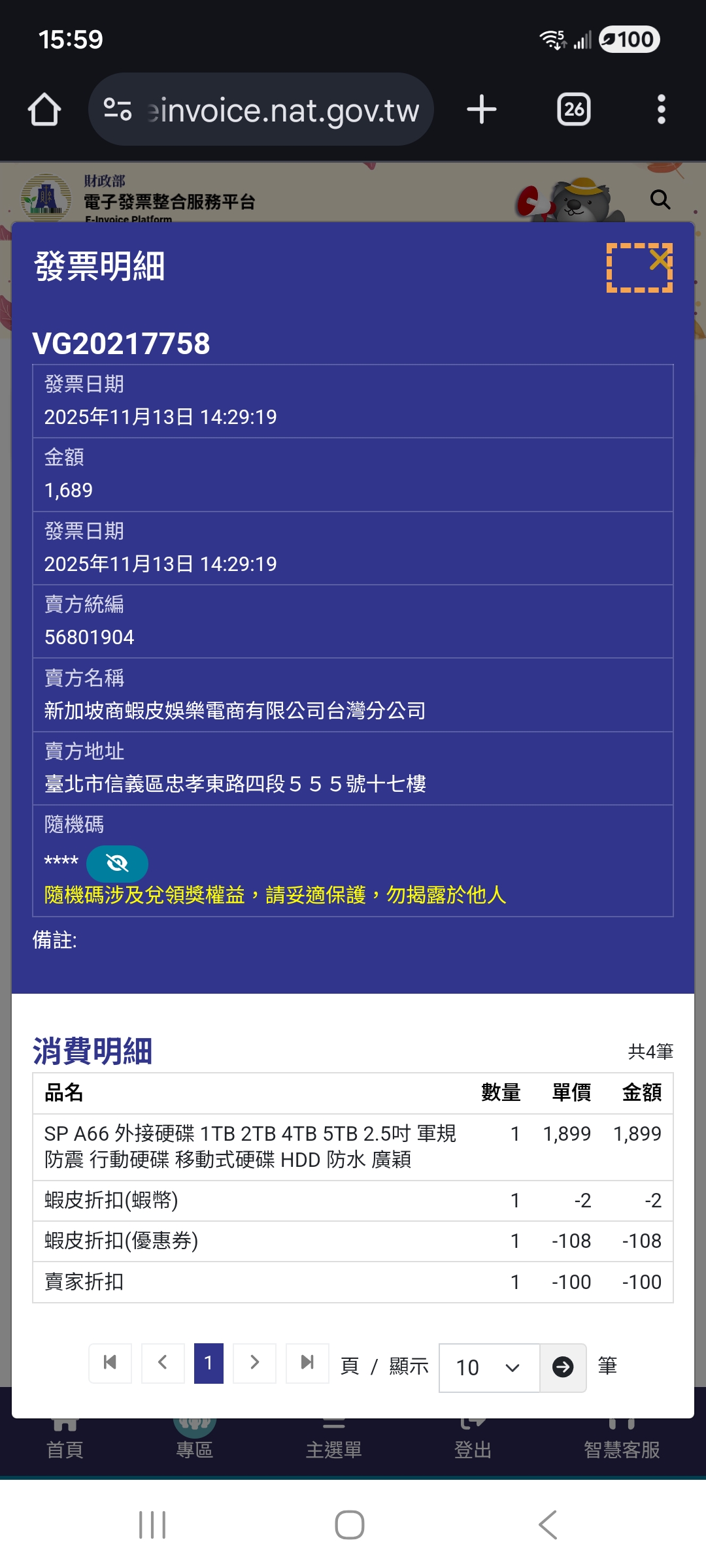This screenshot has width=706, height=1568.
Task: Go to the browser home page
Action: (44, 110)
